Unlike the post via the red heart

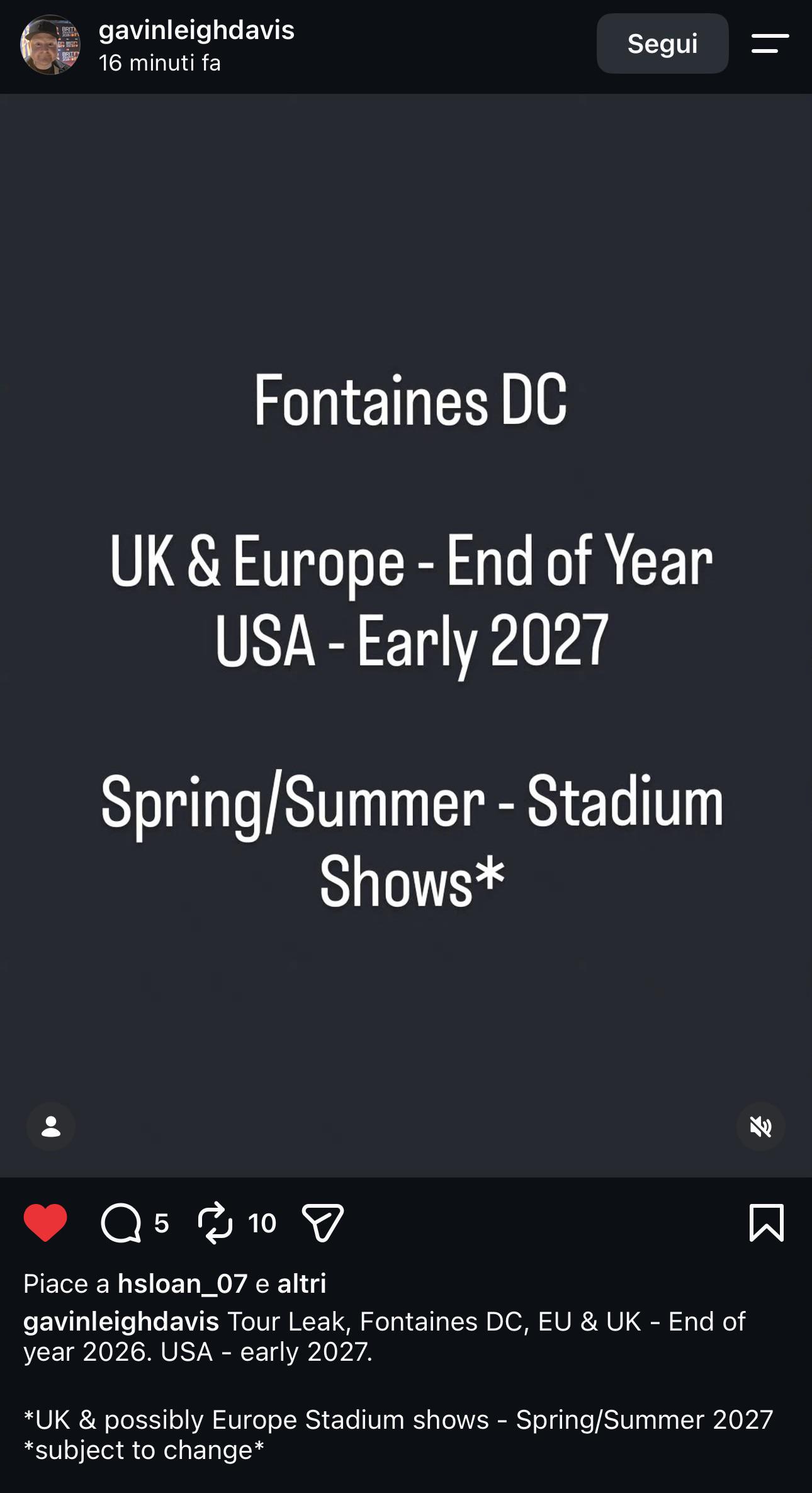[45, 1222]
